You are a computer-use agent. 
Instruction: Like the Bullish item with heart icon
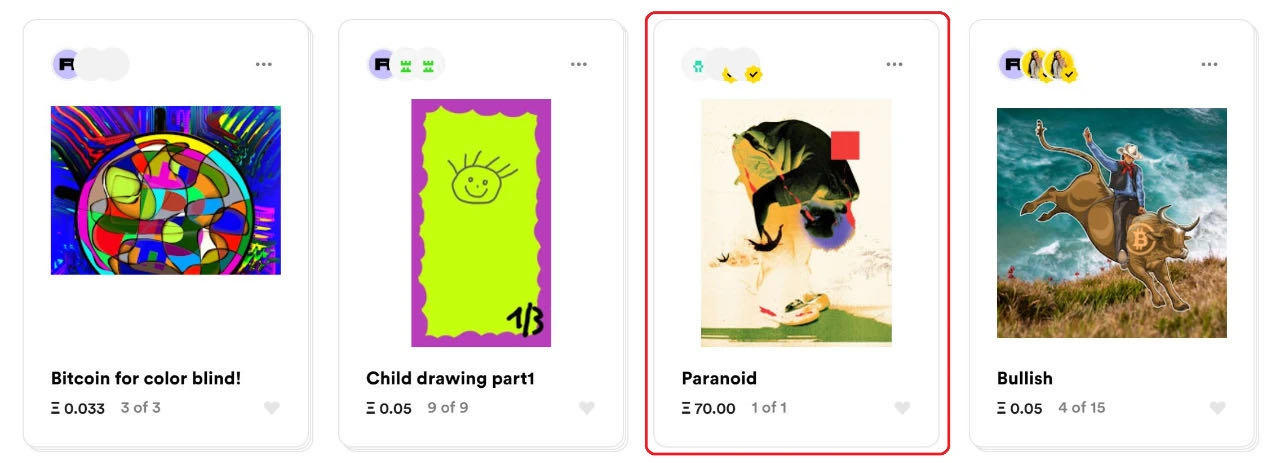(x=1217, y=408)
